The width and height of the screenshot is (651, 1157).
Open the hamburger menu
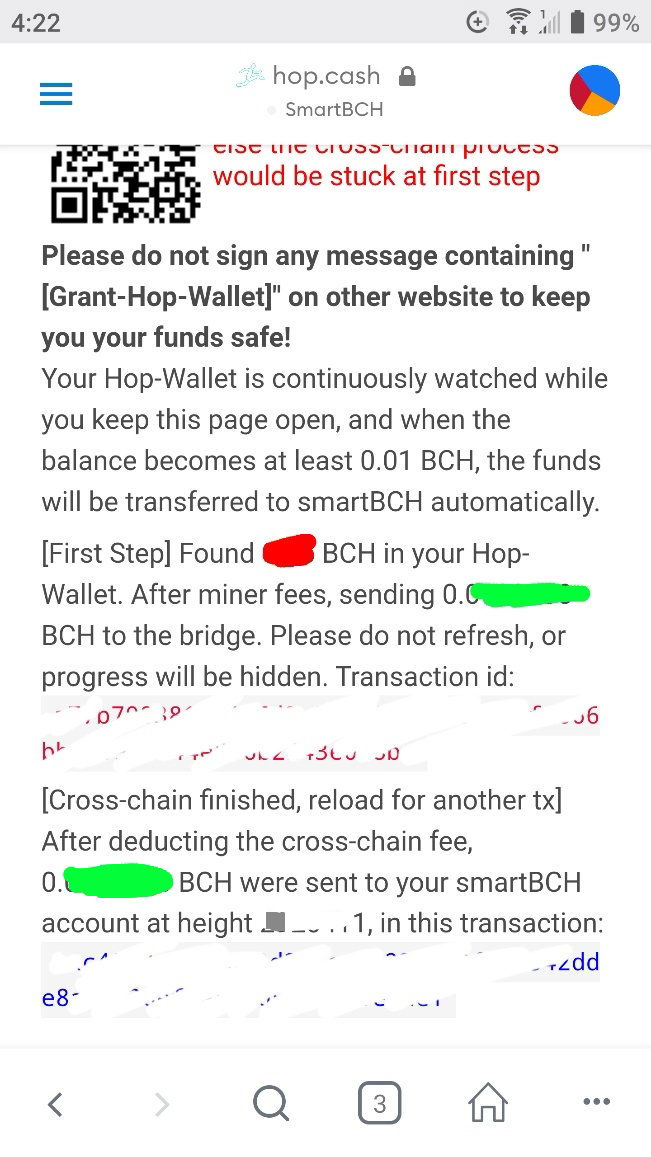pos(56,94)
